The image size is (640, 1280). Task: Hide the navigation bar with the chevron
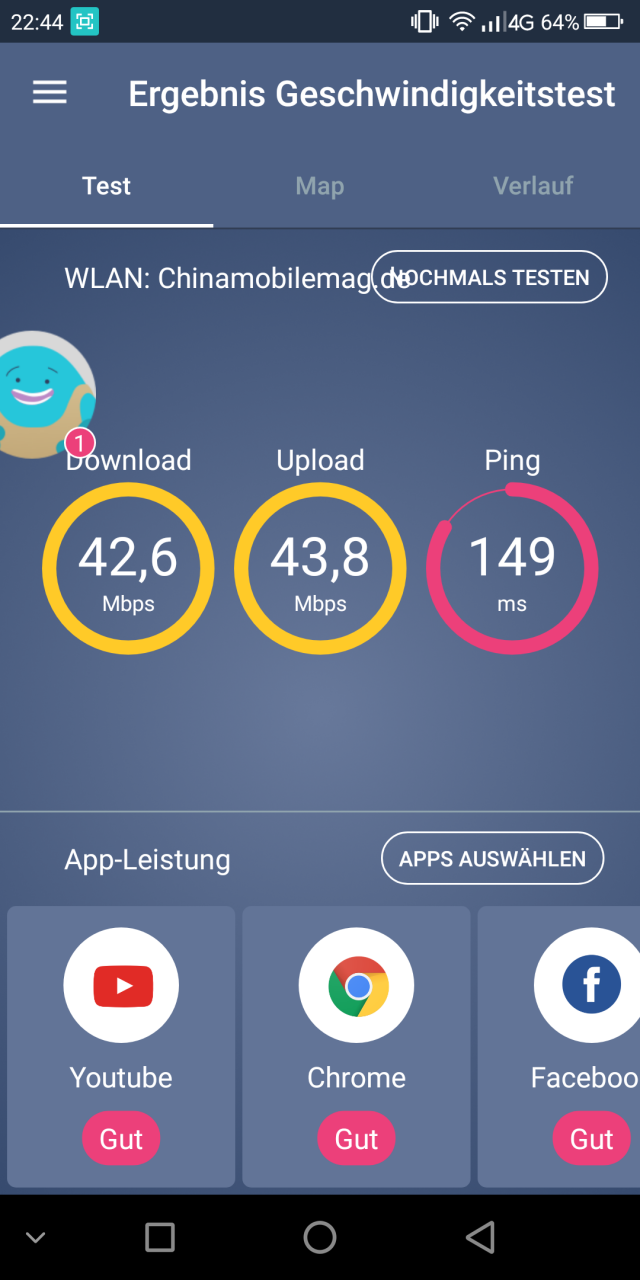36,1238
